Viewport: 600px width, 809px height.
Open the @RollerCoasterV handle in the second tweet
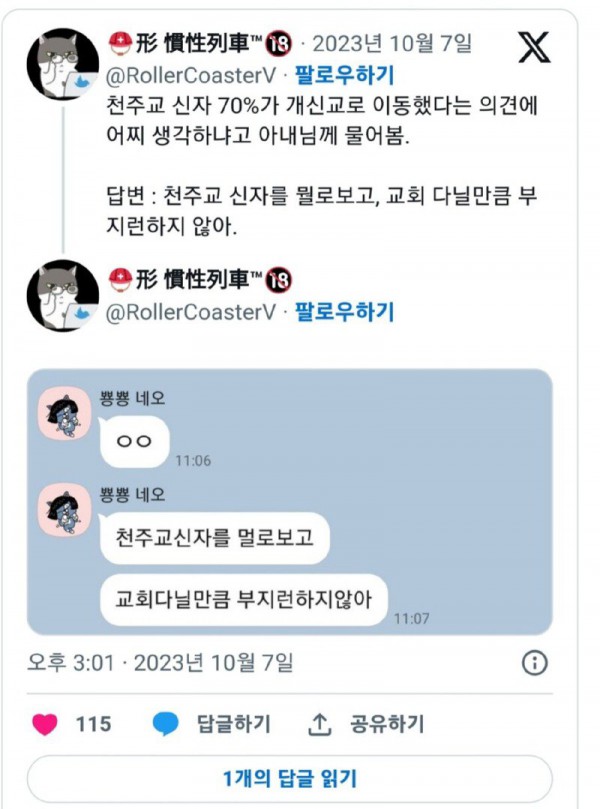[x=191, y=312]
